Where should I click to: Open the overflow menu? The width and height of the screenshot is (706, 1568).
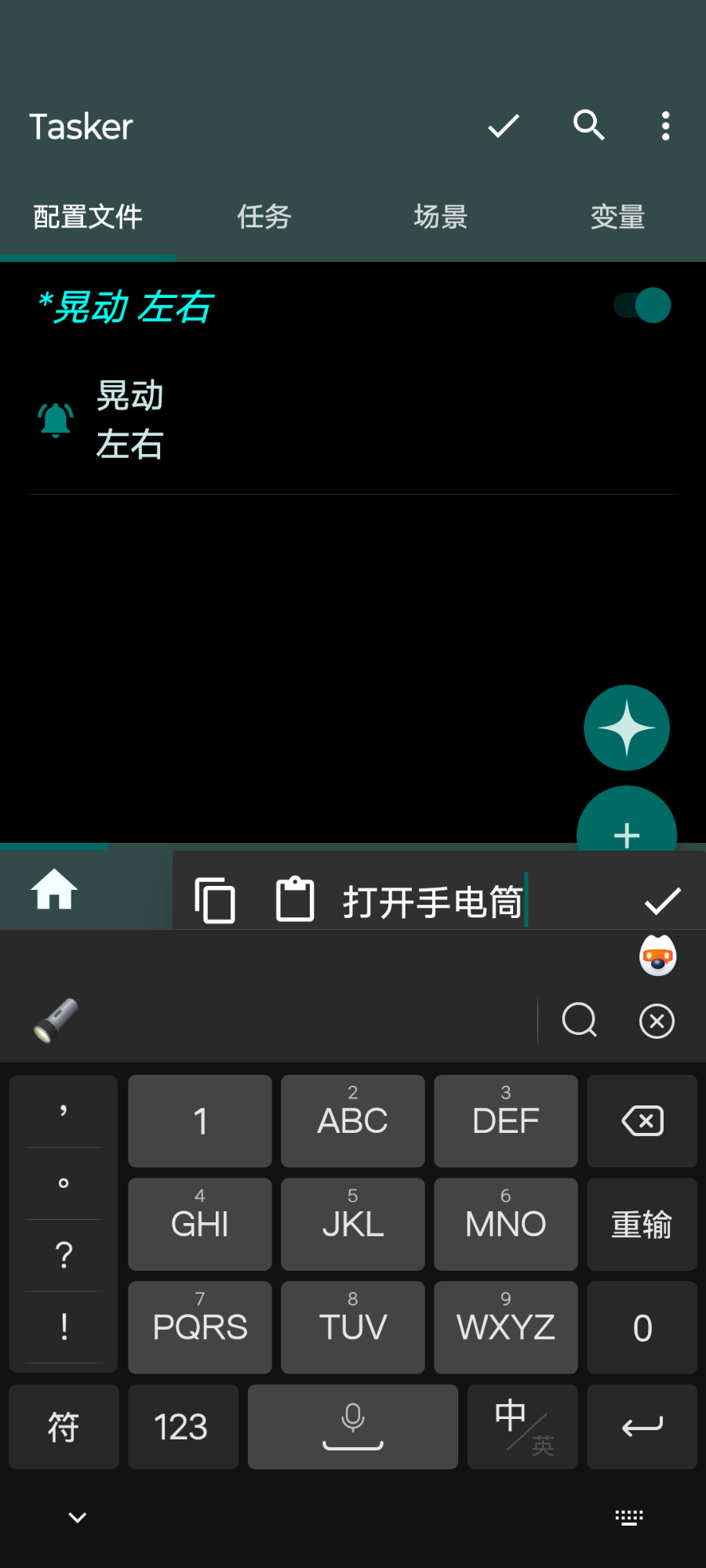tap(665, 125)
